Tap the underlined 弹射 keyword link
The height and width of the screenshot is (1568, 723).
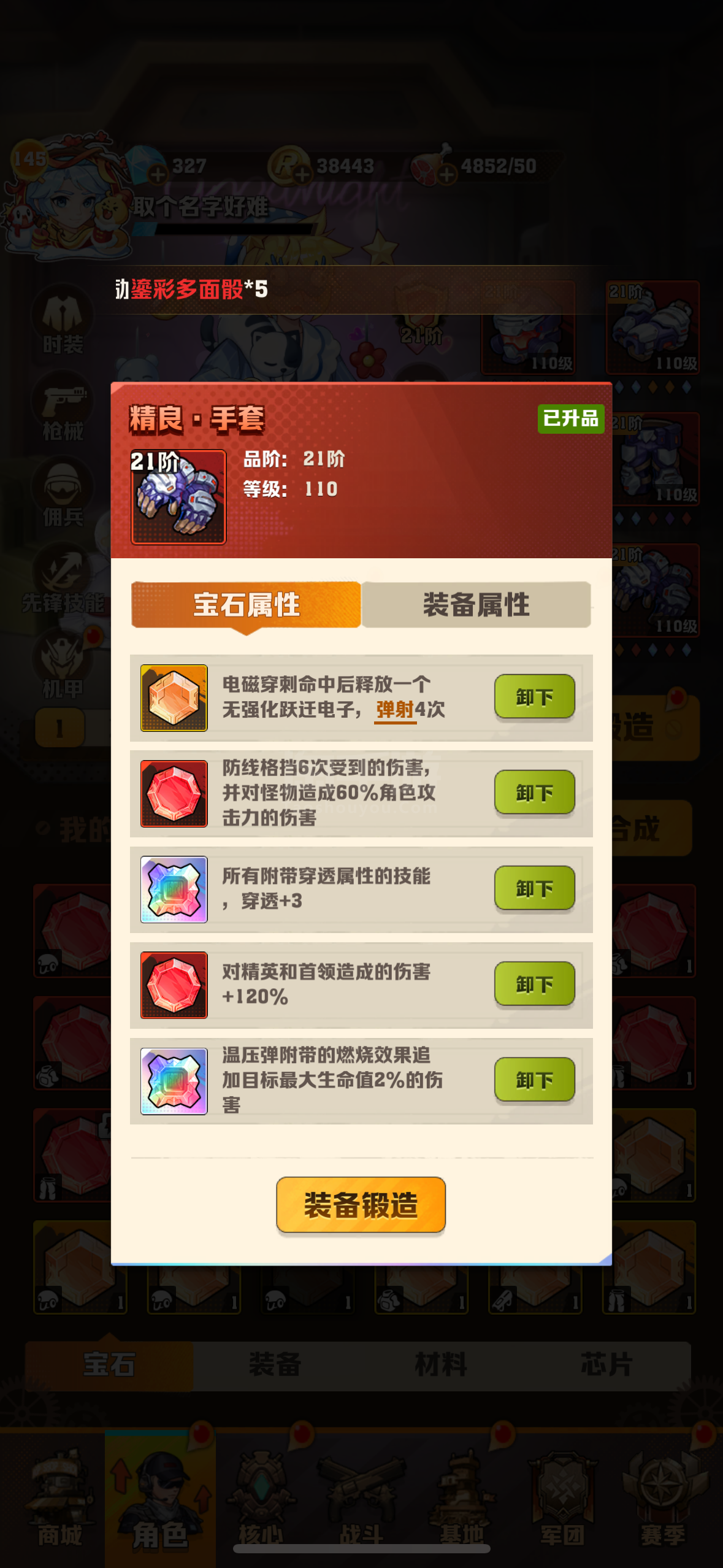pyautogui.click(x=395, y=710)
